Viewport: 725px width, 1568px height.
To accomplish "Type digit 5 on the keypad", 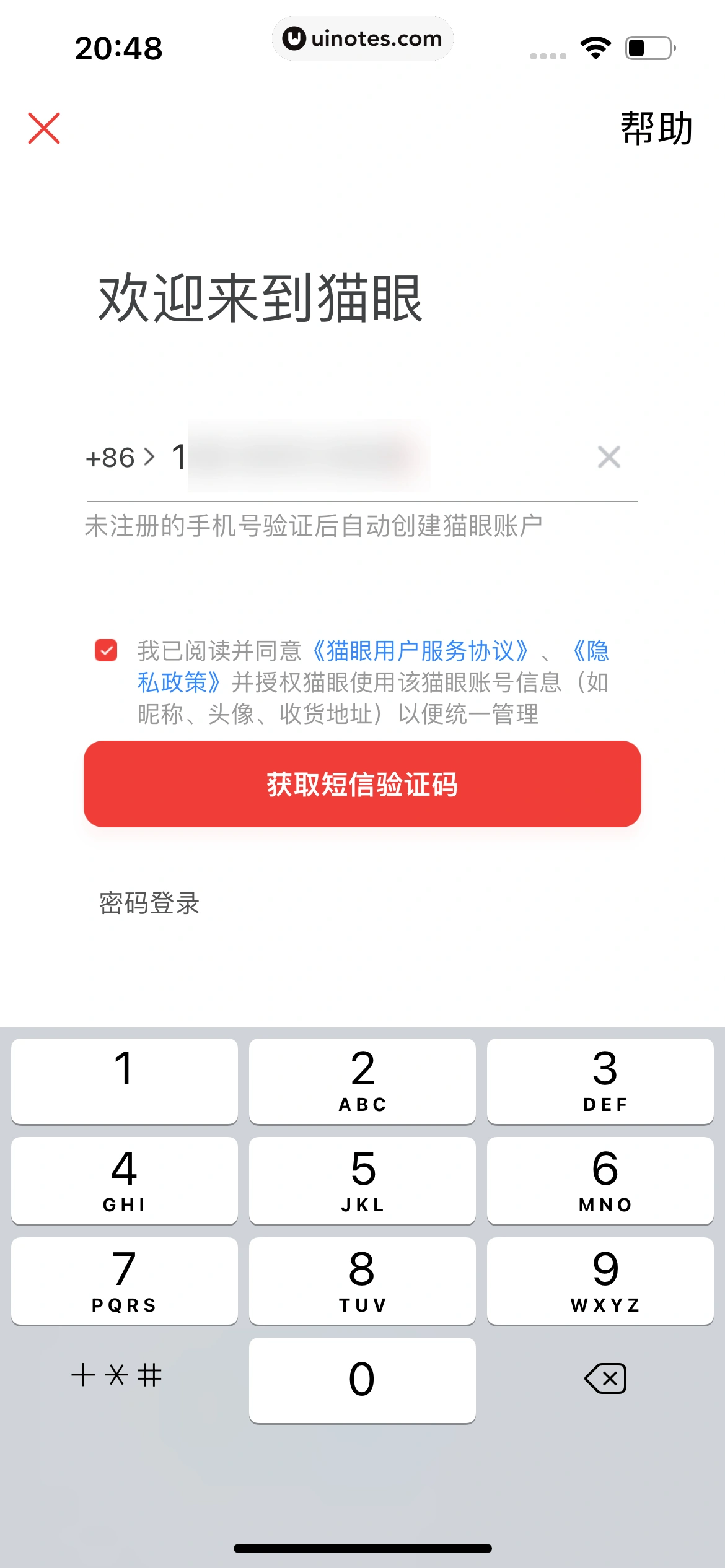I will click(x=362, y=1180).
